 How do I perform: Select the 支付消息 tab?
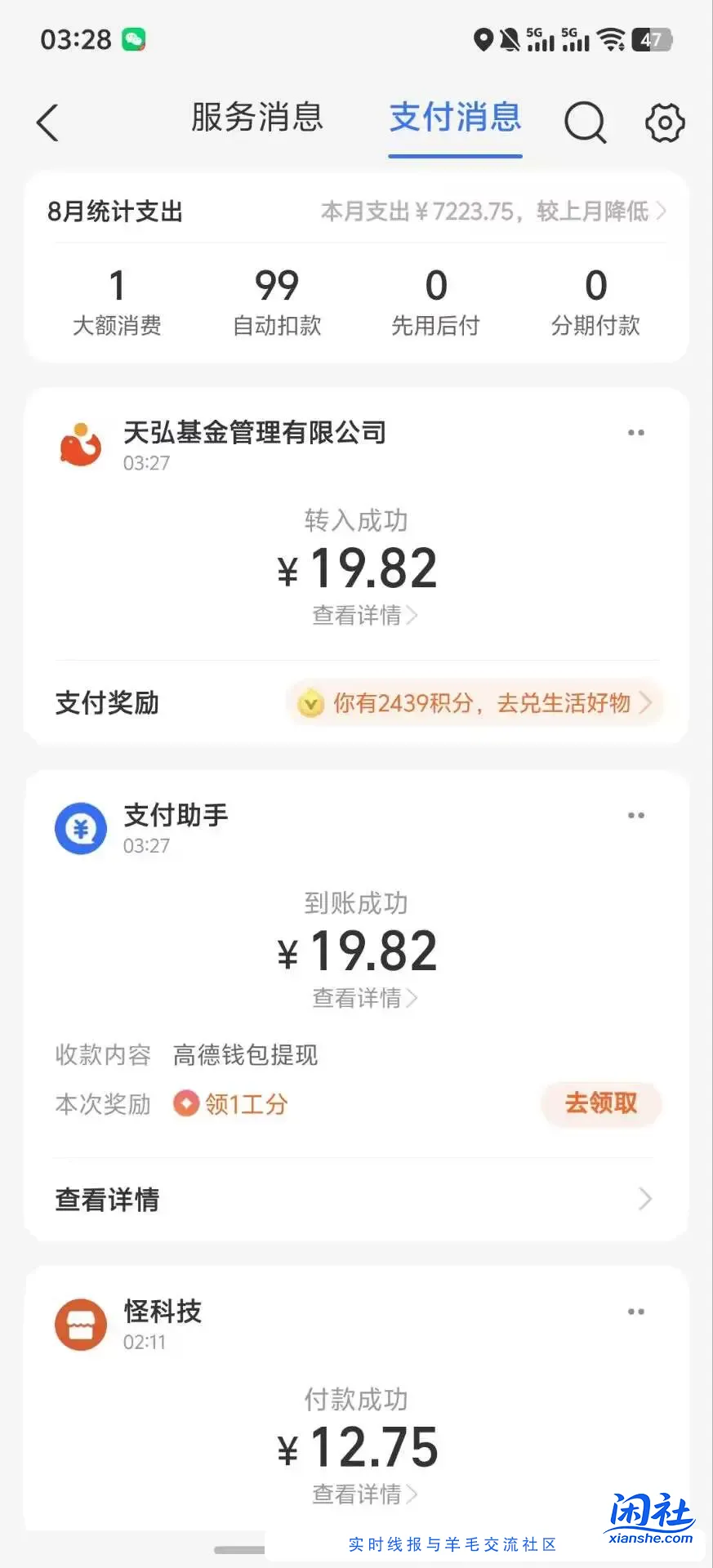(455, 119)
